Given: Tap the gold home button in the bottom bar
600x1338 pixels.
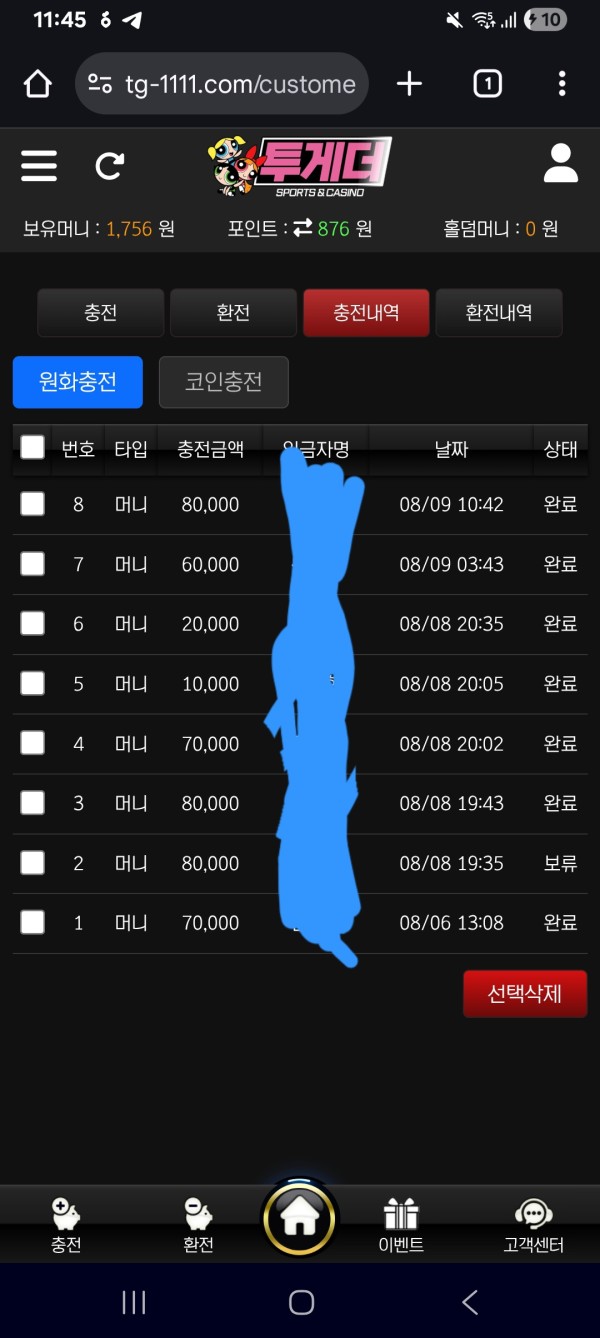Looking at the screenshot, I should [x=299, y=1219].
